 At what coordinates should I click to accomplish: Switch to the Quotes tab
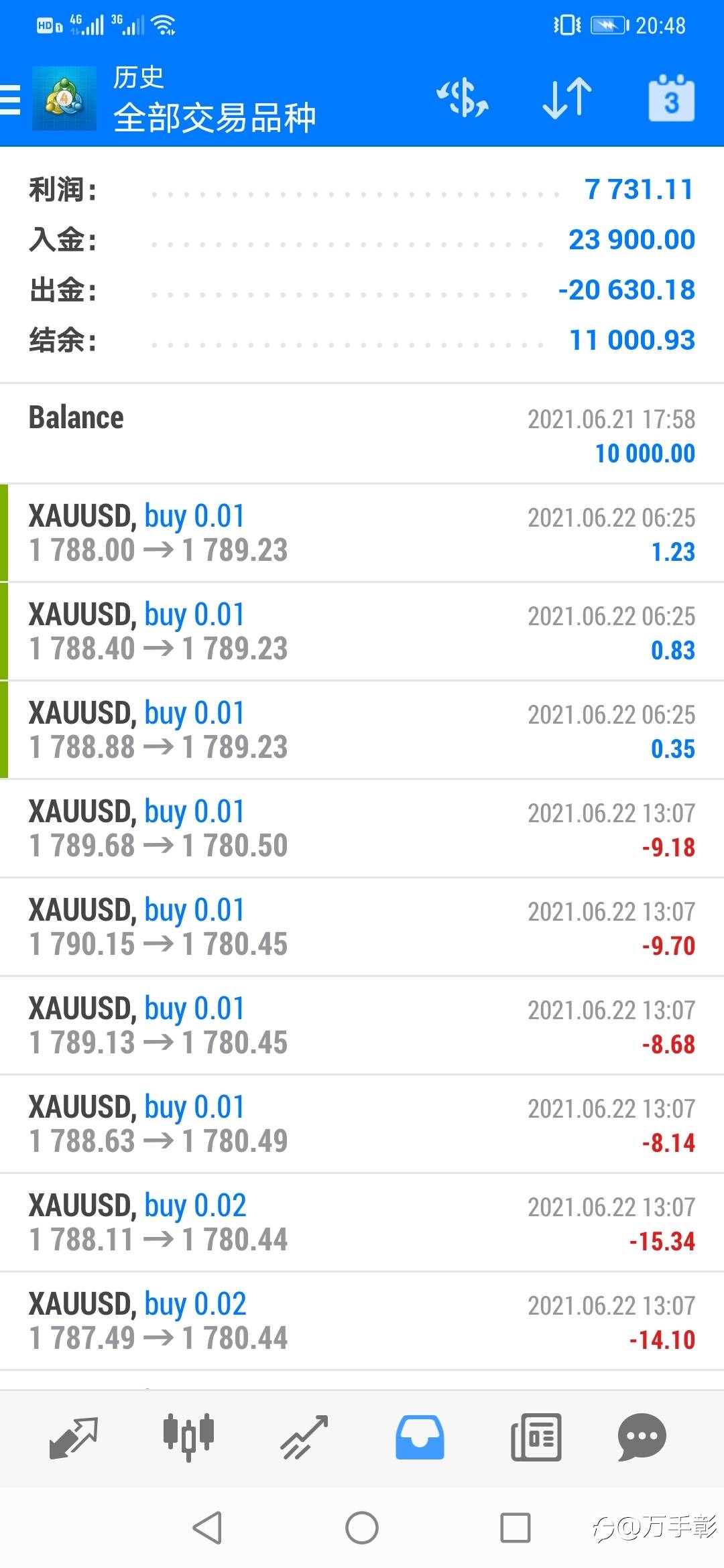coord(73,1437)
